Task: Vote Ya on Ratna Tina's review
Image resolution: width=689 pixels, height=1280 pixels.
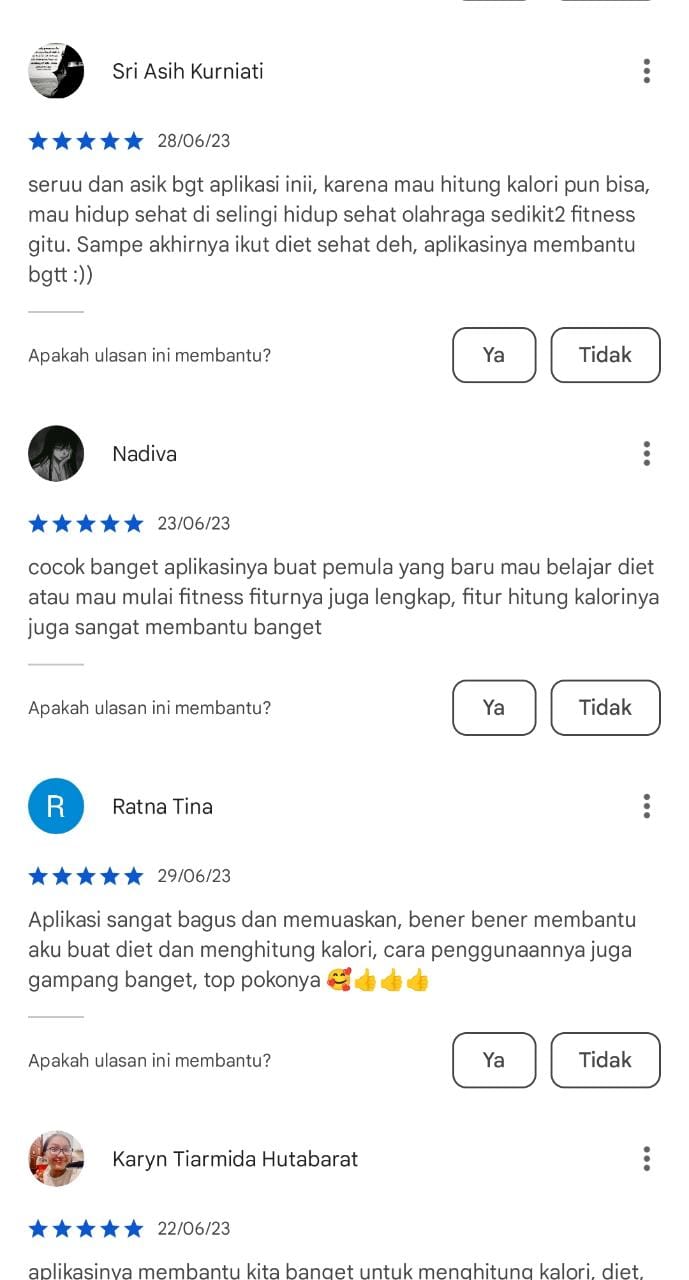Action: point(494,1060)
